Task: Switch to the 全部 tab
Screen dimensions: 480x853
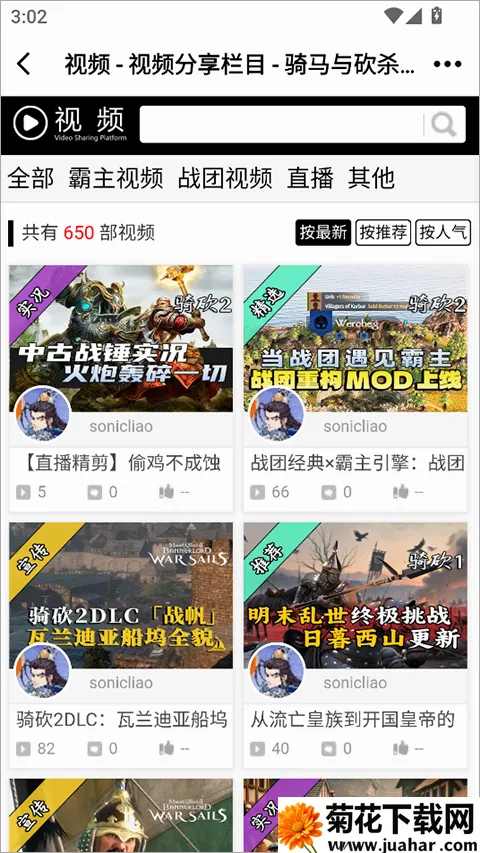Action: (30, 178)
